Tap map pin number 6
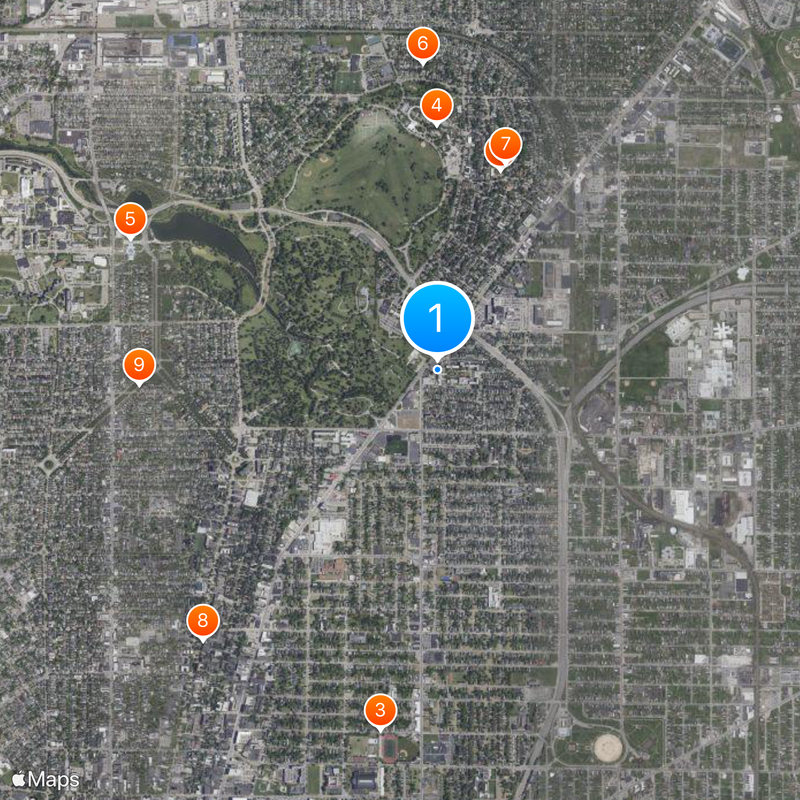The height and width of the screenshot is (800, 800). coord(422,44)
